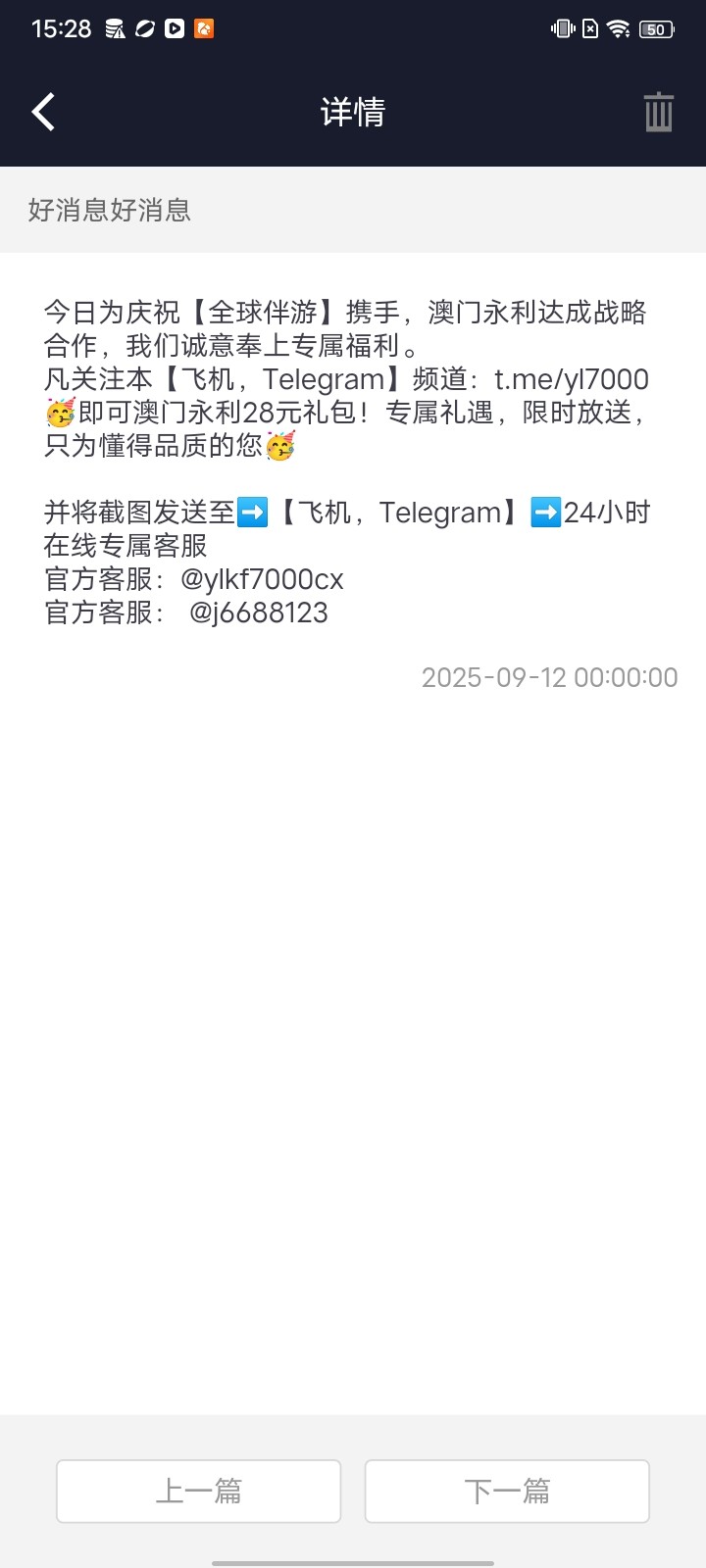Go back from the 详情 page
706x1568 pixels.
coord(43,113)
